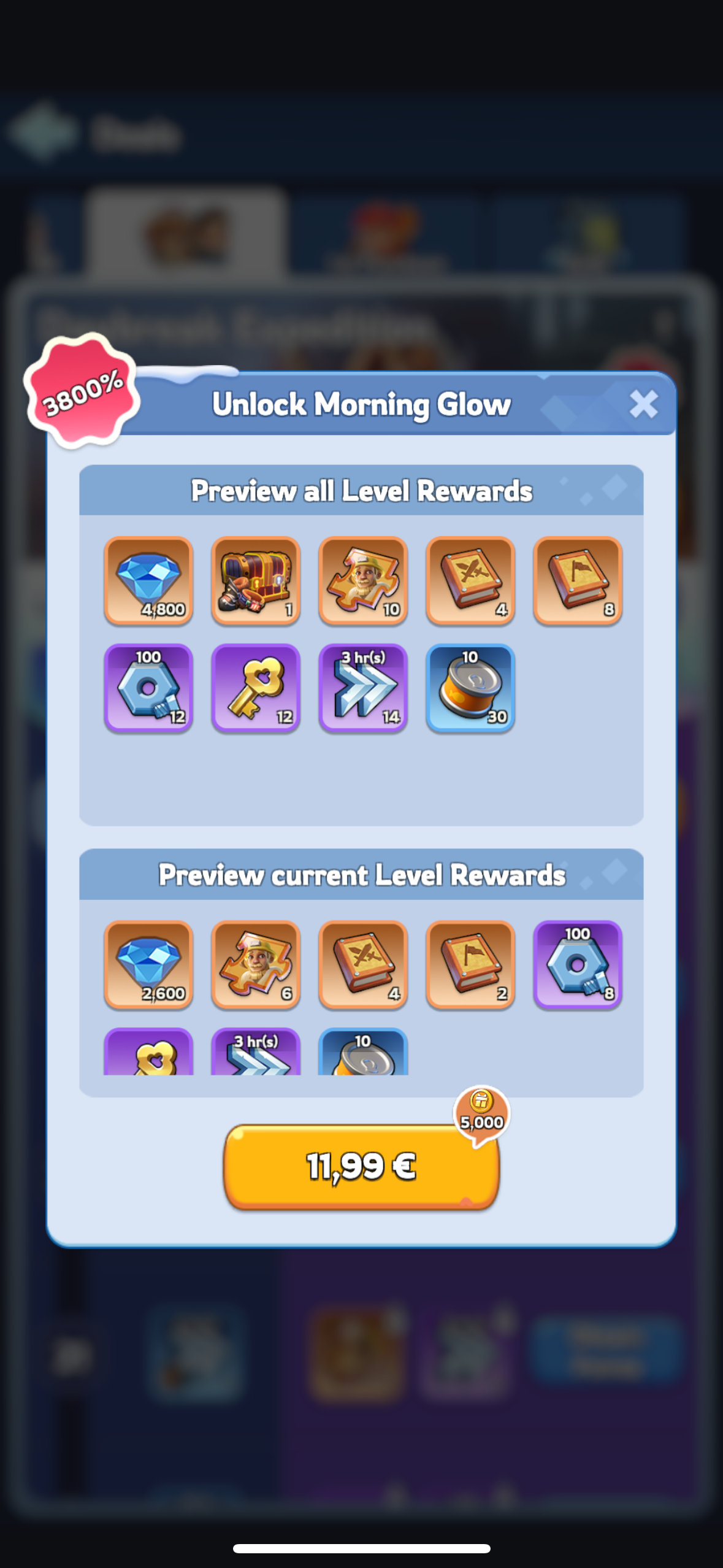View the golden key reward with 12

point(256,688)
